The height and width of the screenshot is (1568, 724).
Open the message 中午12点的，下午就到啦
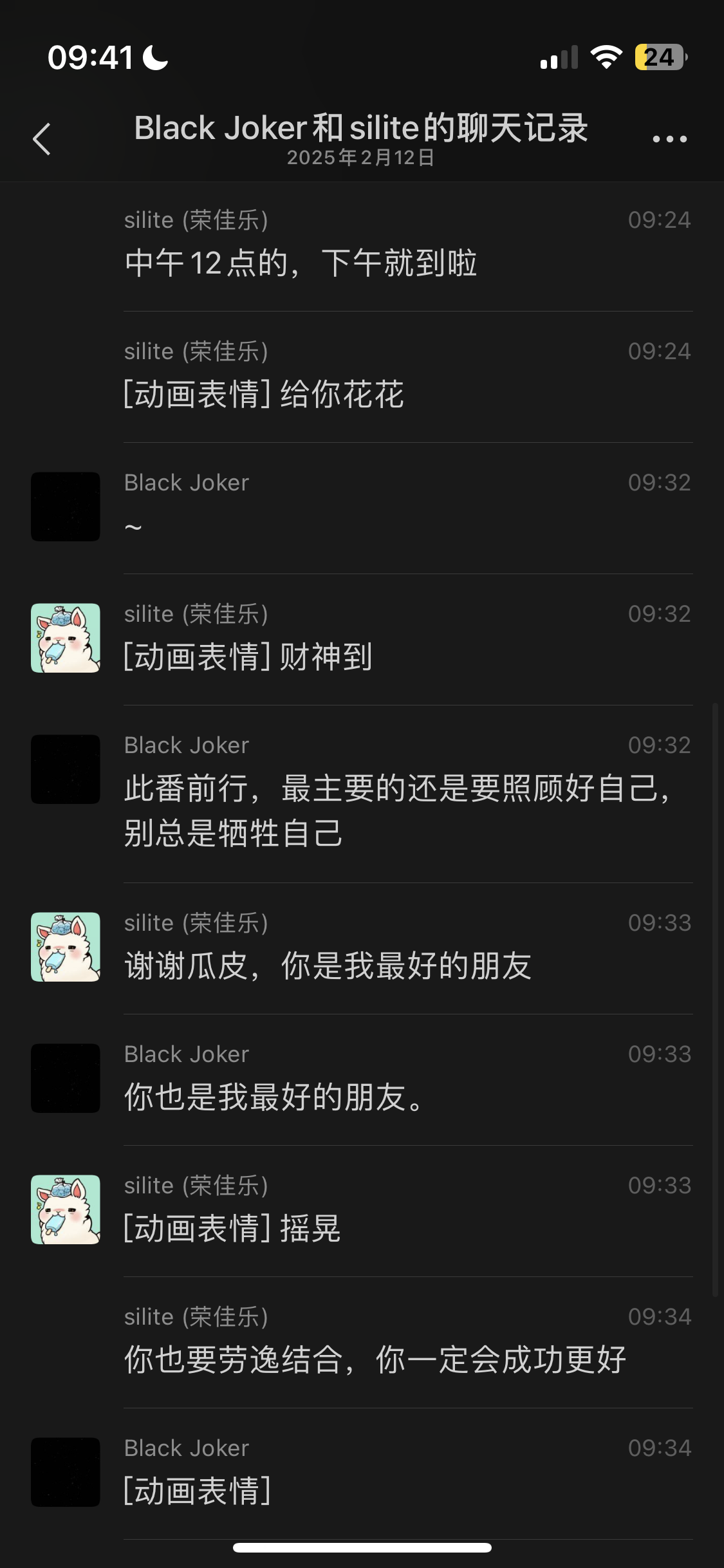301,263
